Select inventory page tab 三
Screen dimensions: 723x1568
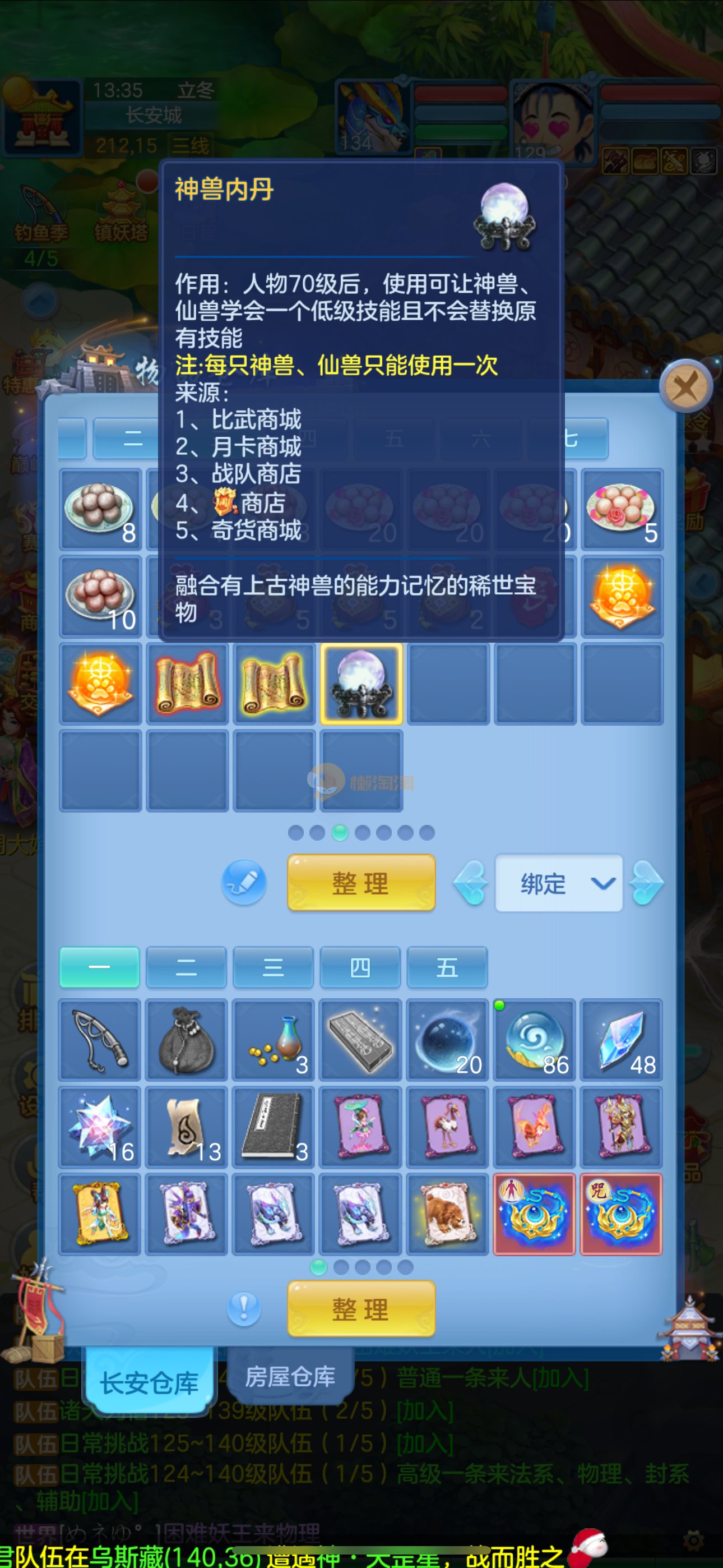274,967
